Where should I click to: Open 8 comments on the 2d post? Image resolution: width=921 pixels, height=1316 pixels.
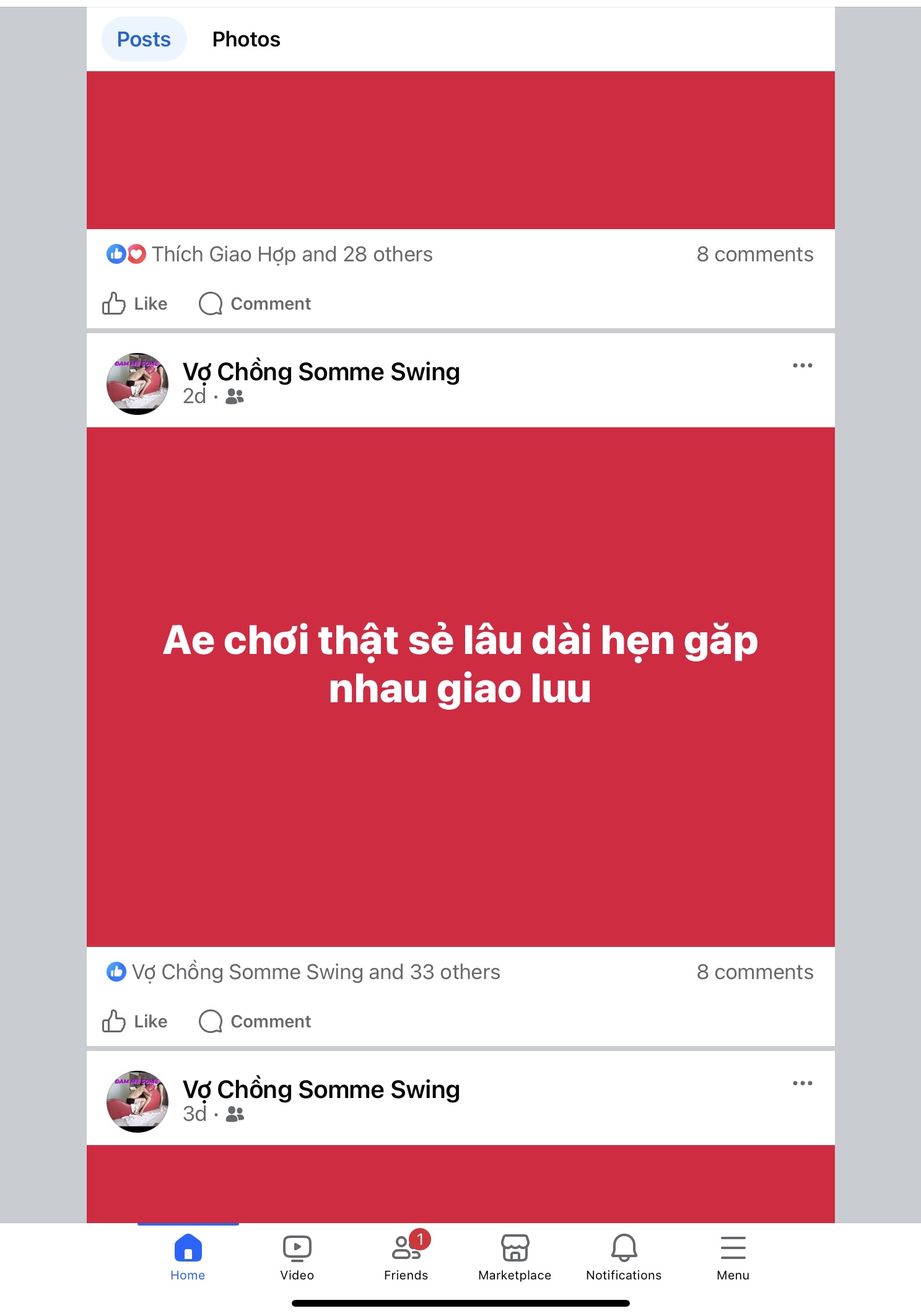coord(754,972)
